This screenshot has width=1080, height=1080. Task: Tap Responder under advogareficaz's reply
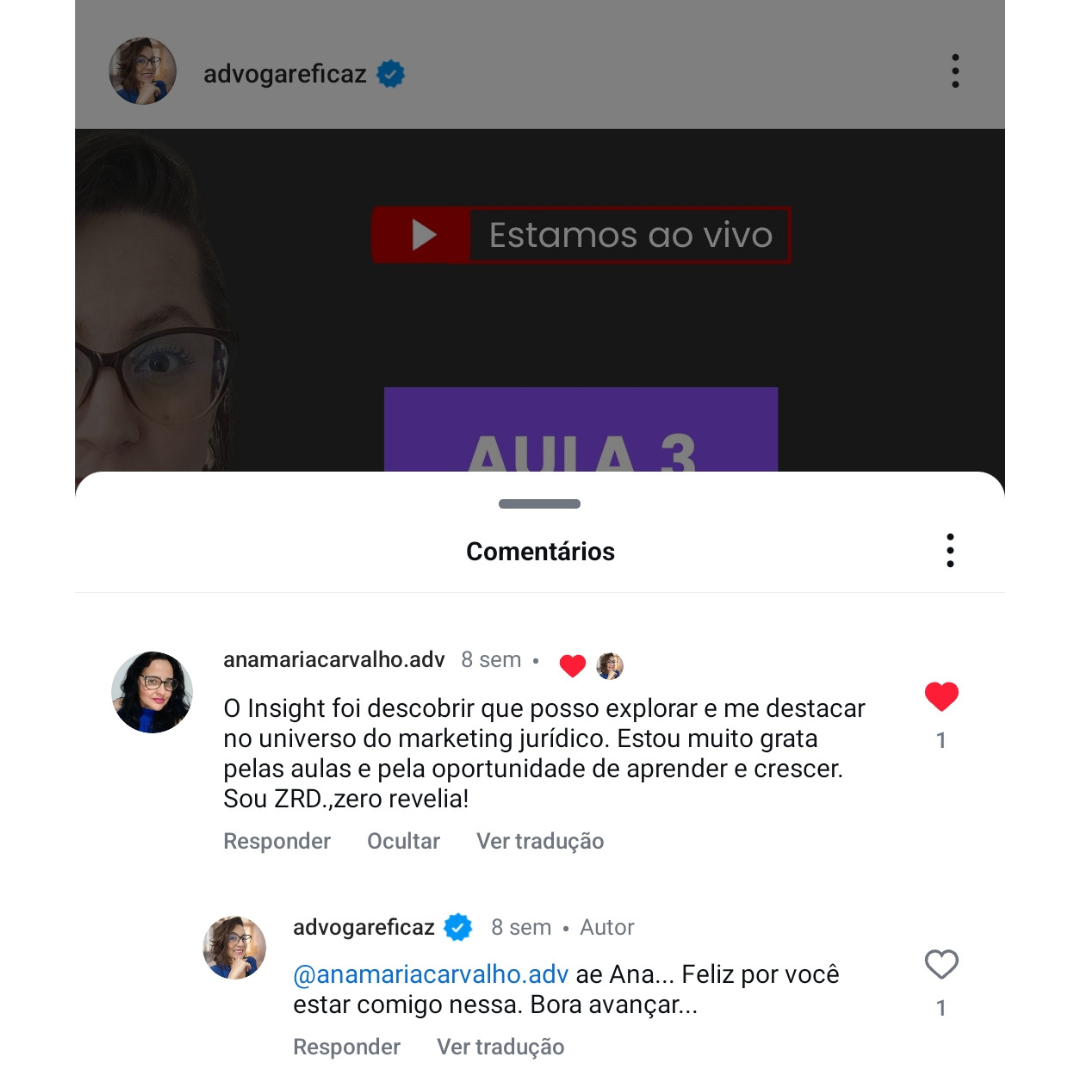[x=346, y=1047]
